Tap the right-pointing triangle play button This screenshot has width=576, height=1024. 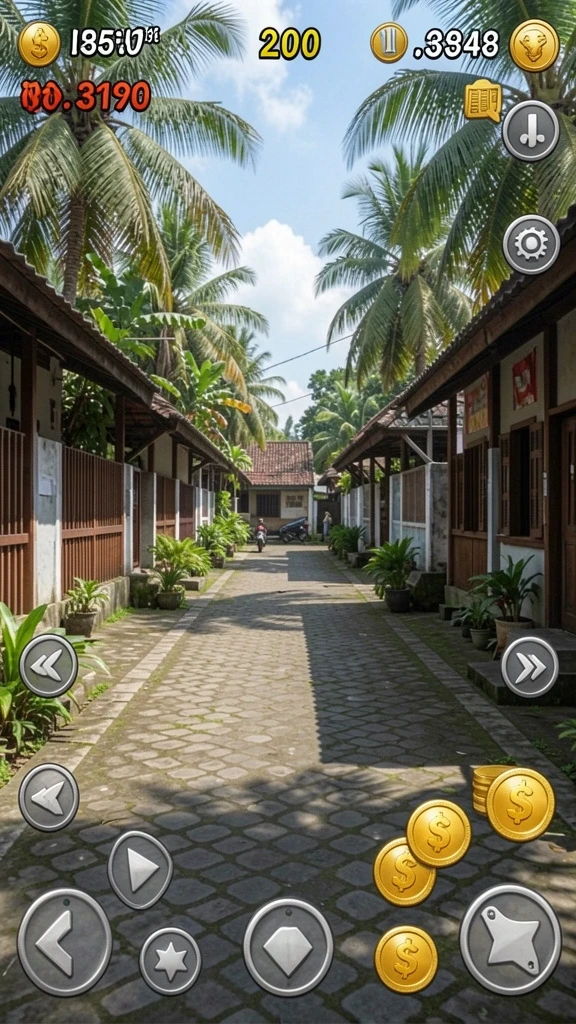pyautogui.click(x=140, y=870)
